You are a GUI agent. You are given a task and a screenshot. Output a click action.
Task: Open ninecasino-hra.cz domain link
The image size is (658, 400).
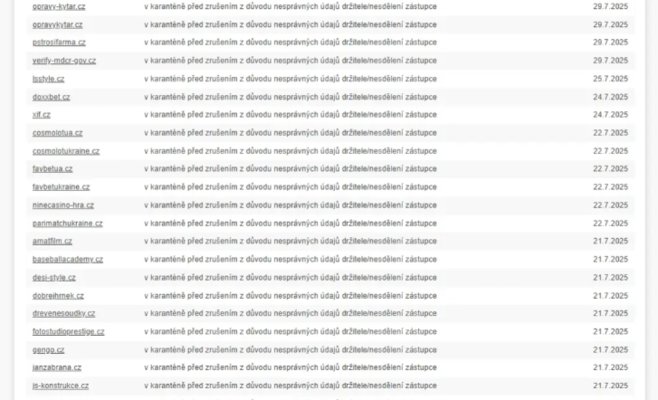click(63, 204)
